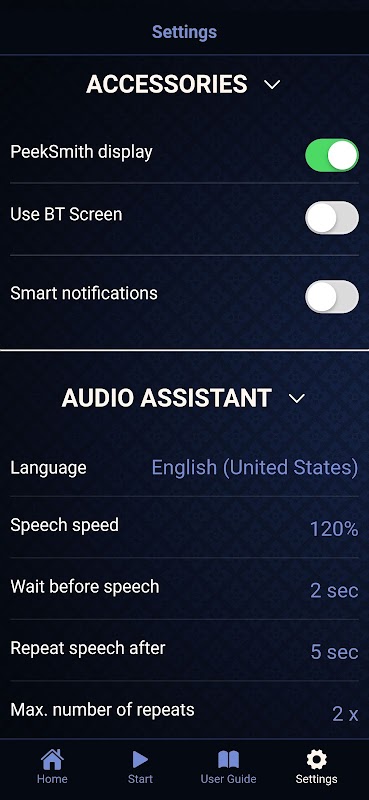
Task: Collapse the Audio Assistant section
Action: (x=297, y=398)
